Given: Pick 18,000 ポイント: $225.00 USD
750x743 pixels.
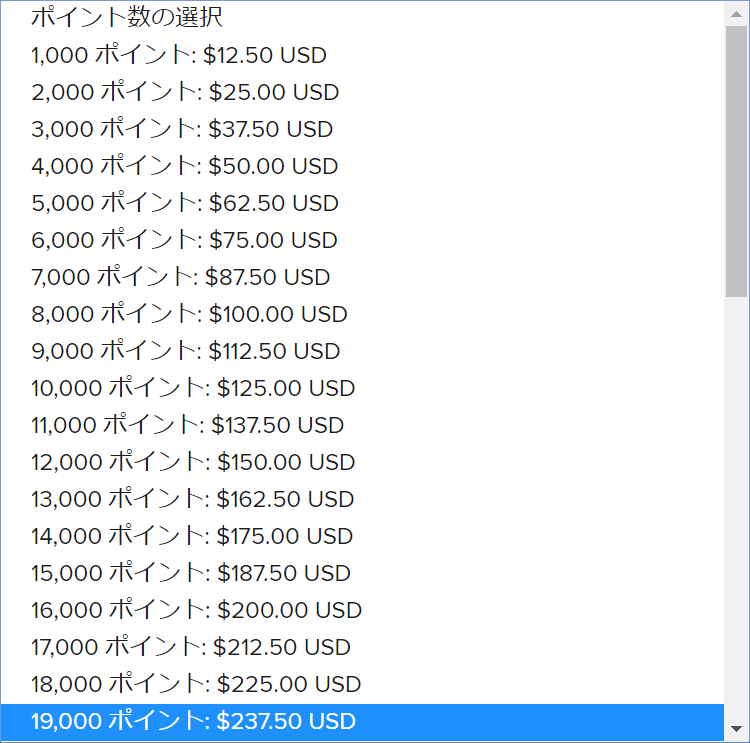Looking at the screenshot, I should pos(196,684).
